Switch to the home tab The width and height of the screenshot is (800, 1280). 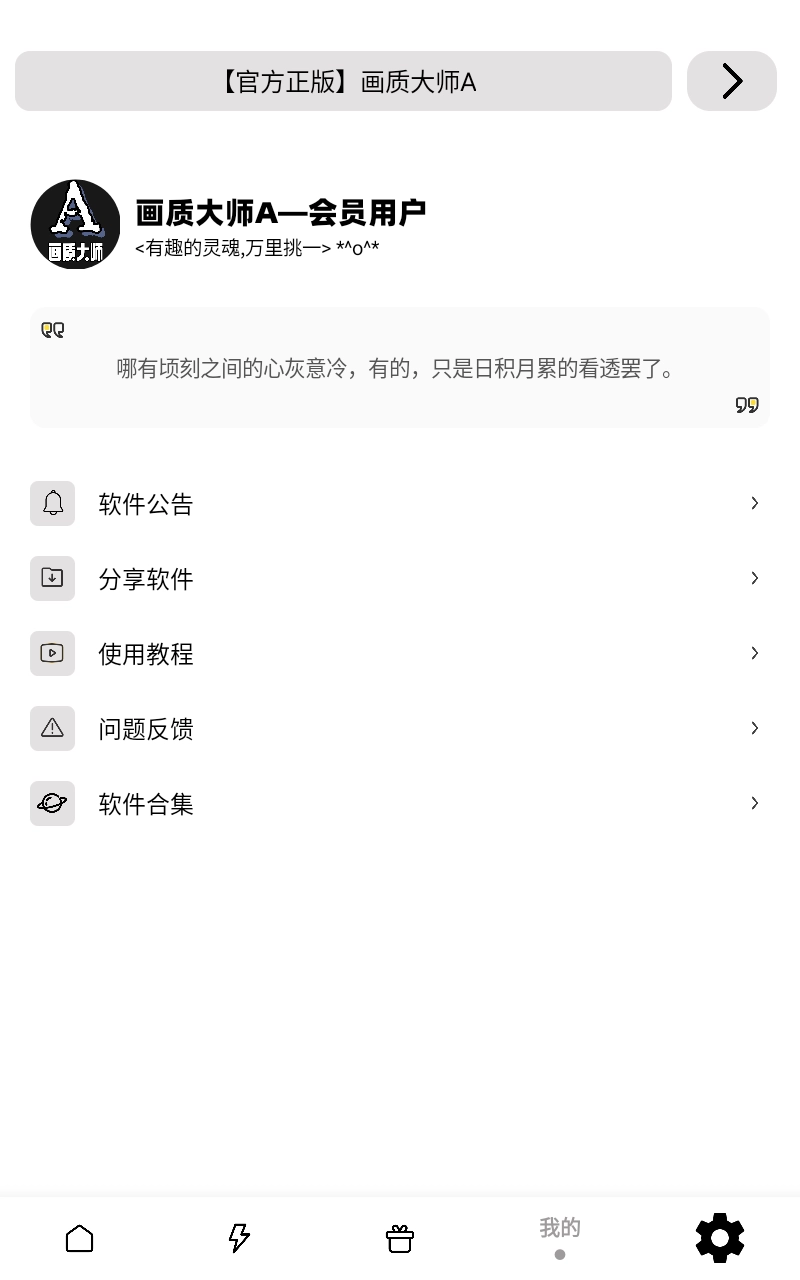point(80,1238)
